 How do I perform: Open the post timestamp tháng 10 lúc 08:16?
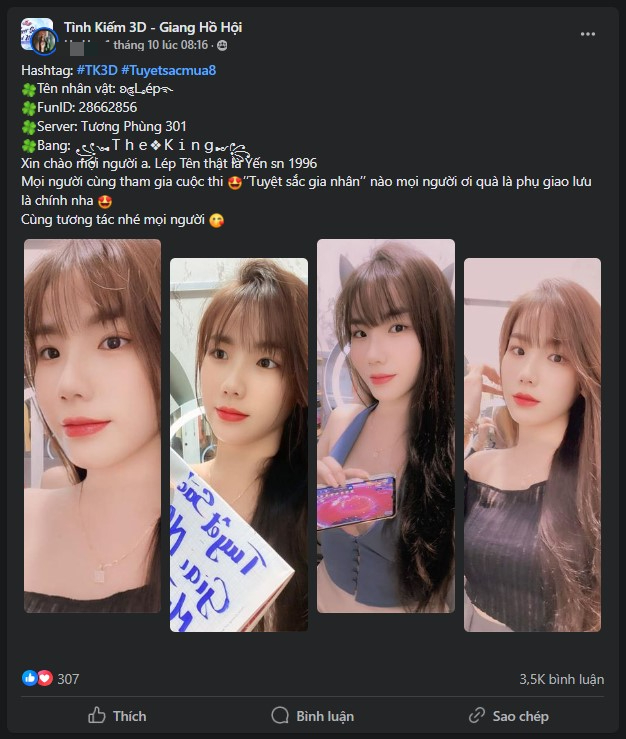(160, 45)
